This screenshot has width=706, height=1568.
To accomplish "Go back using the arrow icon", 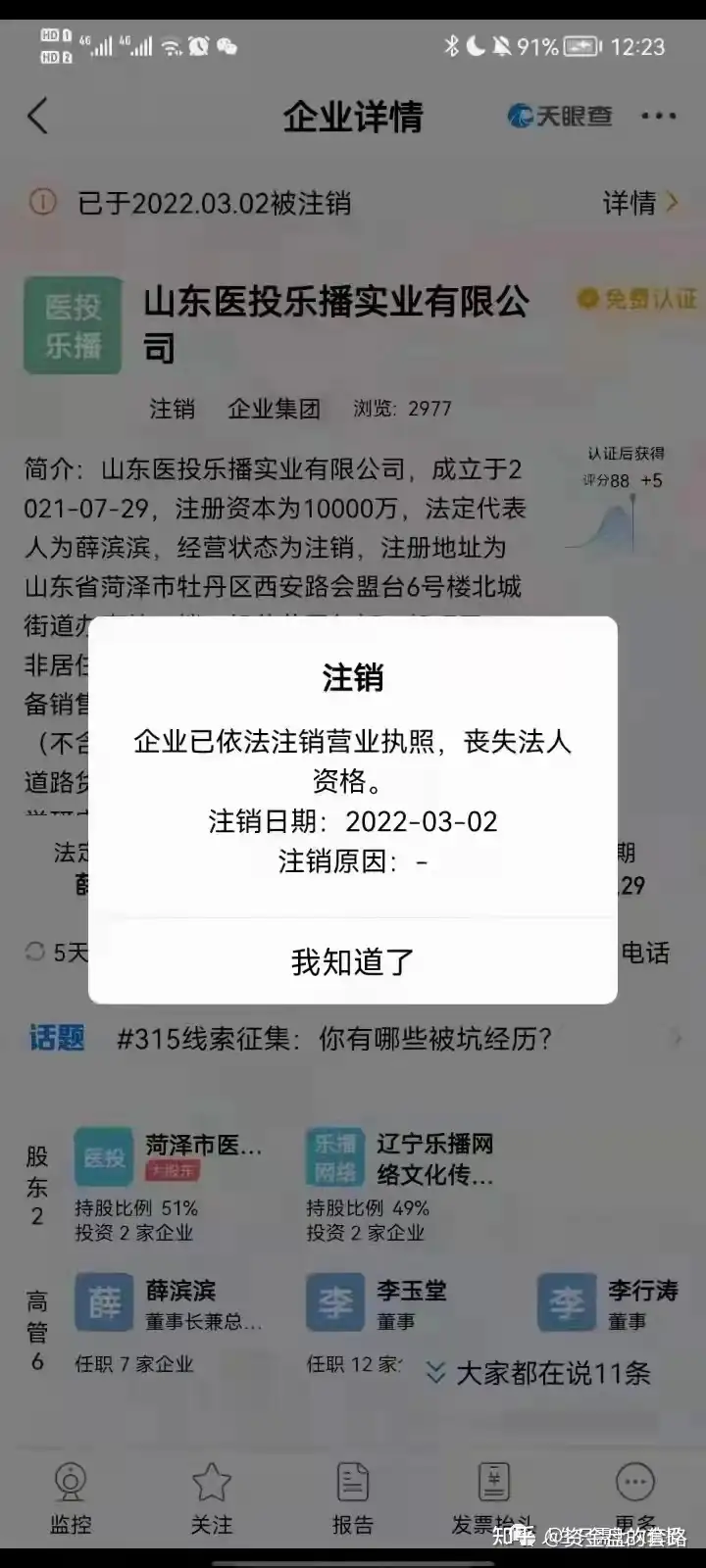I will tap(37, 116).
